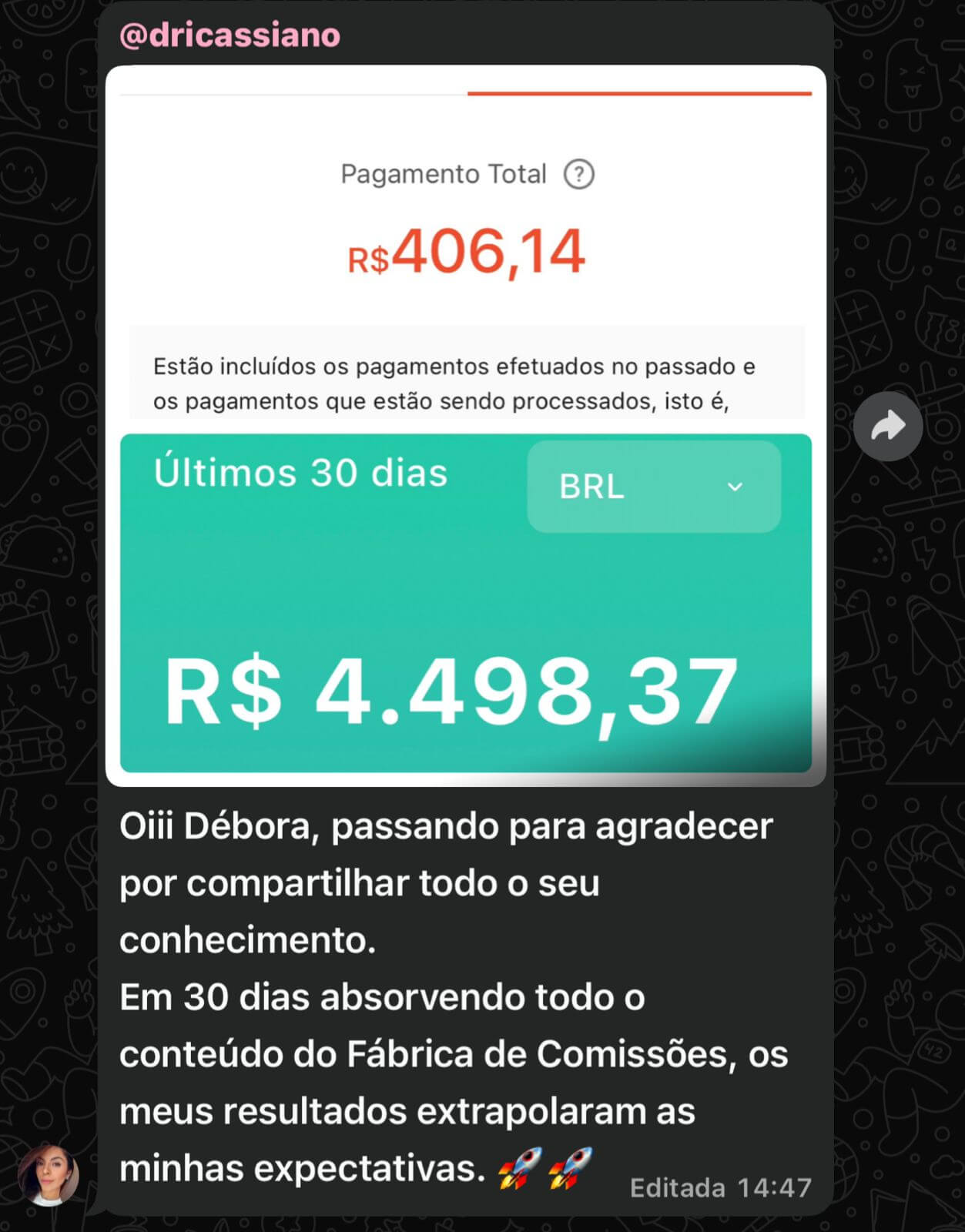
Task: Forward the message using the arrow icon
Action: [887, 427]
